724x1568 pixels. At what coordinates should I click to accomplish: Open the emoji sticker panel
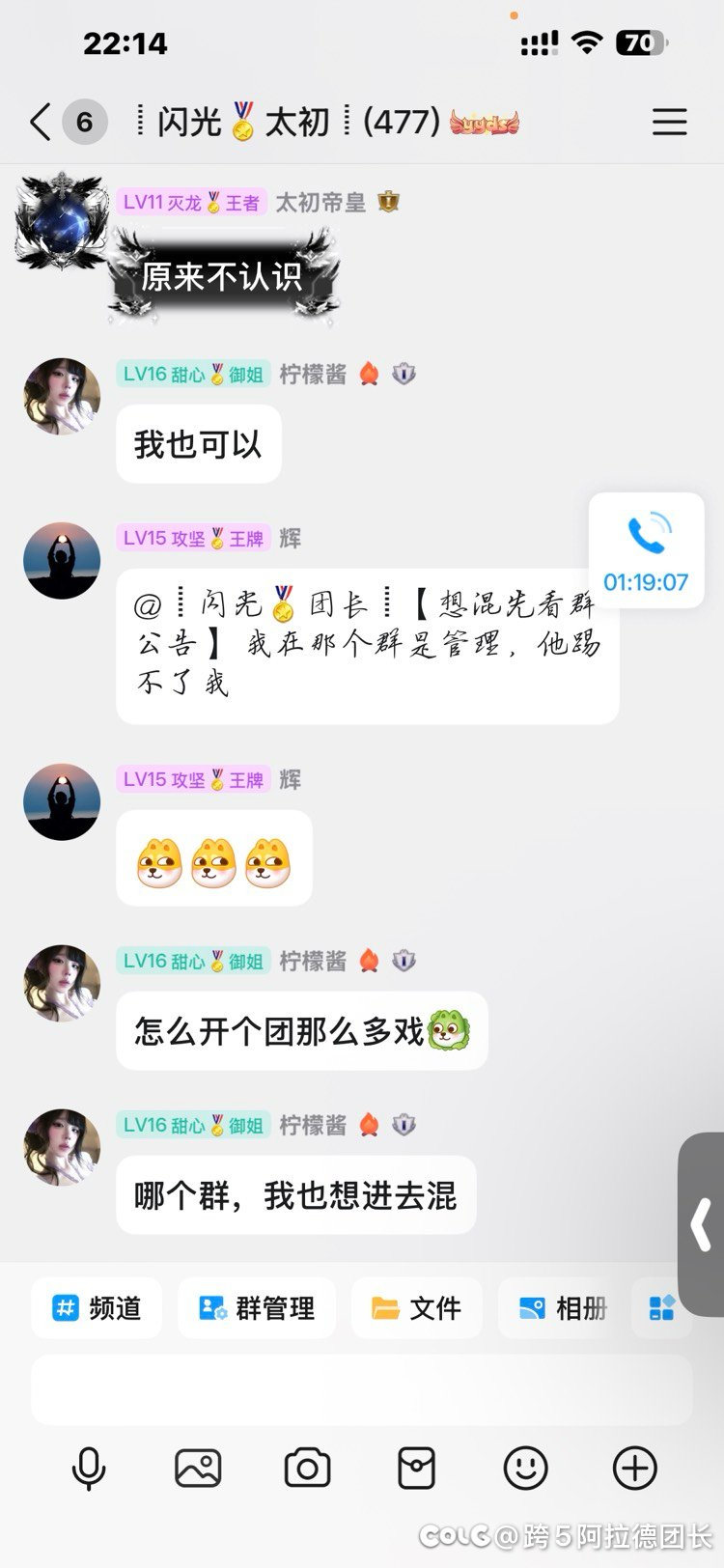click(x=526, y=1469)
